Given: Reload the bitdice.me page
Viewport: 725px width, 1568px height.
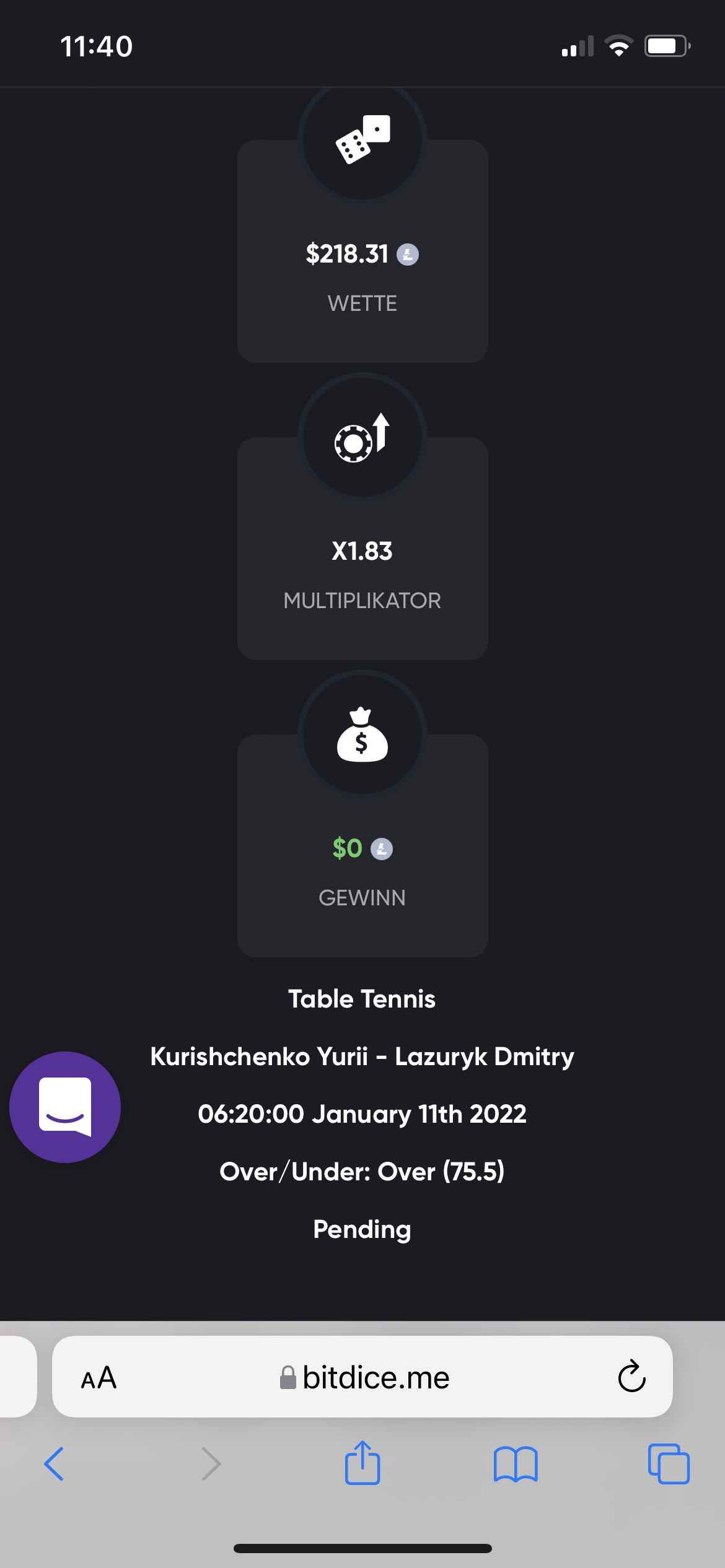Looking at the screenshot, I should pyautogui.click(x=631, y=1377).
